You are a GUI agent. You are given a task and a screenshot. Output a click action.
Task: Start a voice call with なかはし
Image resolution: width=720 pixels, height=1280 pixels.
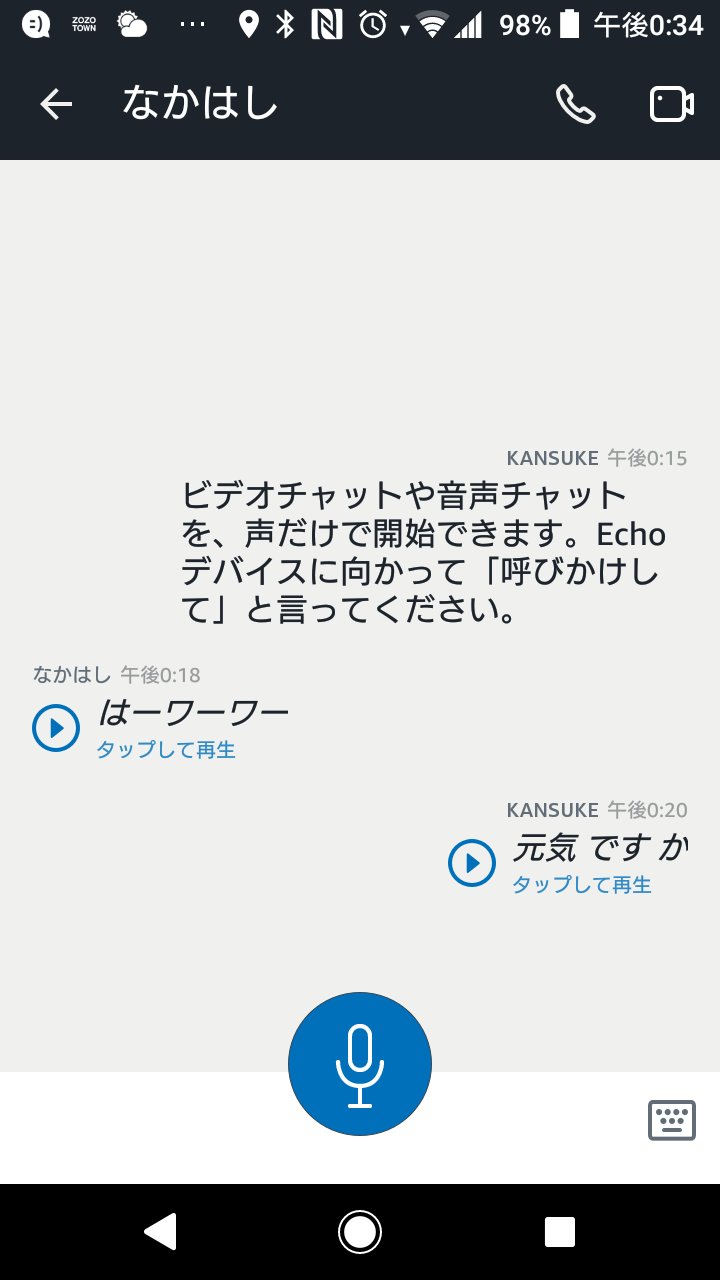tap(576, 104)
